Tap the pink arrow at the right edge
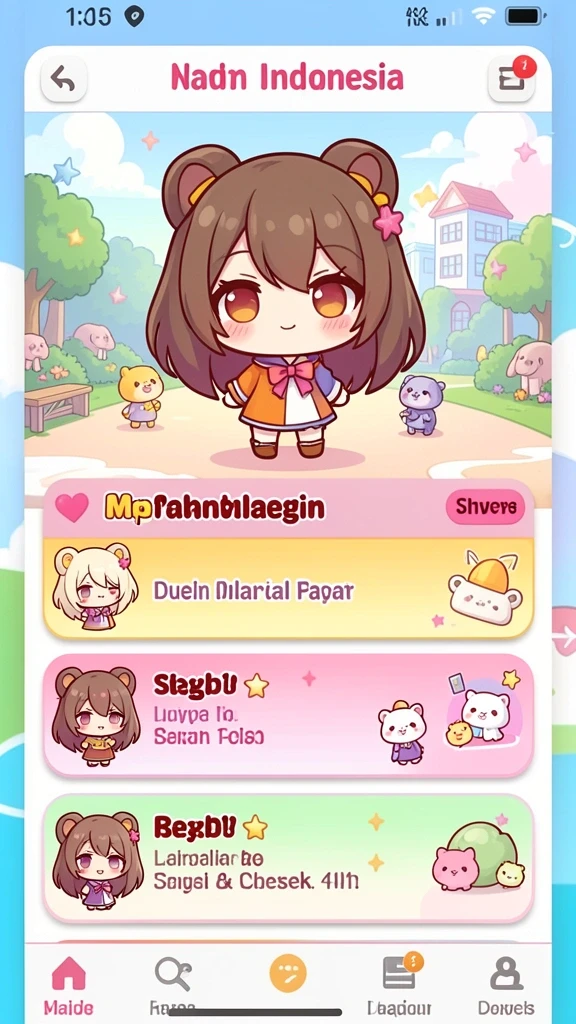The image size is (576, 1024). pos(563,632)
